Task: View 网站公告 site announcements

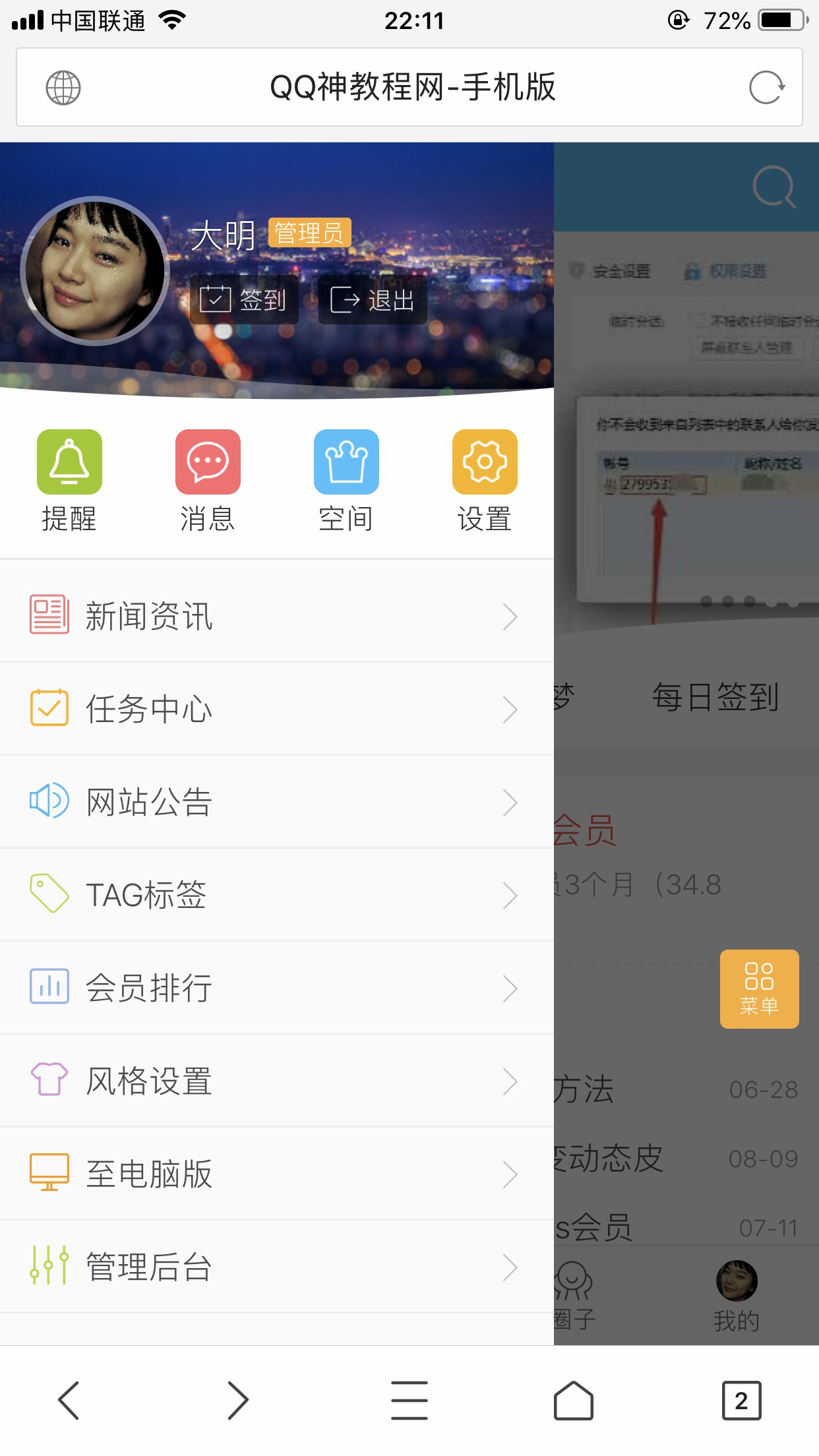Action: [x=276, y=803]
